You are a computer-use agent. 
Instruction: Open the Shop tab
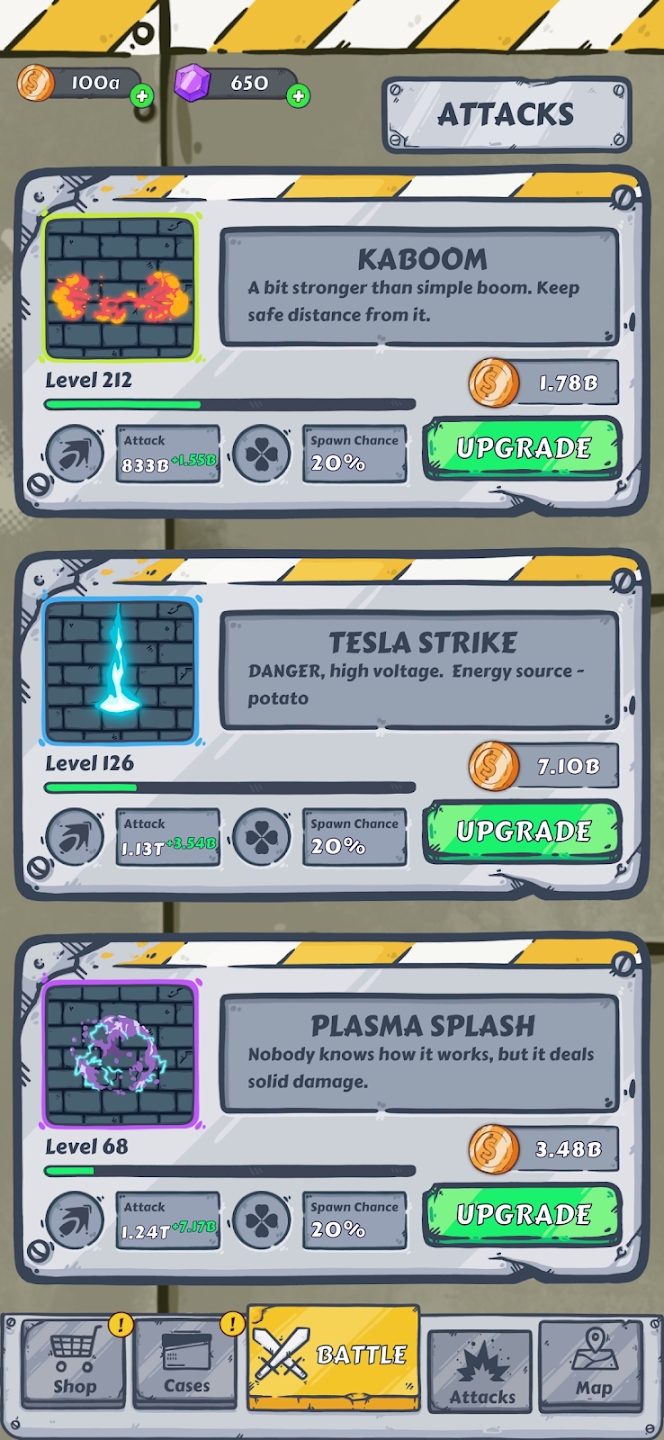(75, 1363)
